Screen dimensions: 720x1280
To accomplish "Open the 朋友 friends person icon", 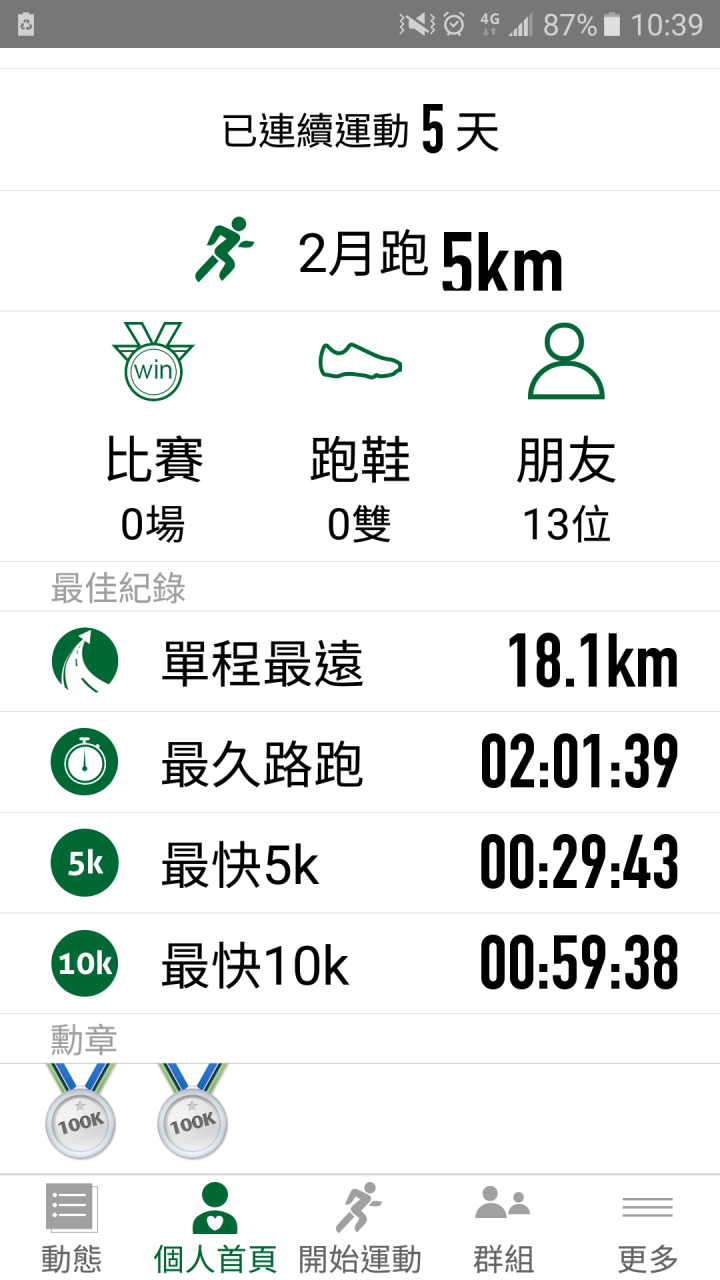I will tap(565, 360).
